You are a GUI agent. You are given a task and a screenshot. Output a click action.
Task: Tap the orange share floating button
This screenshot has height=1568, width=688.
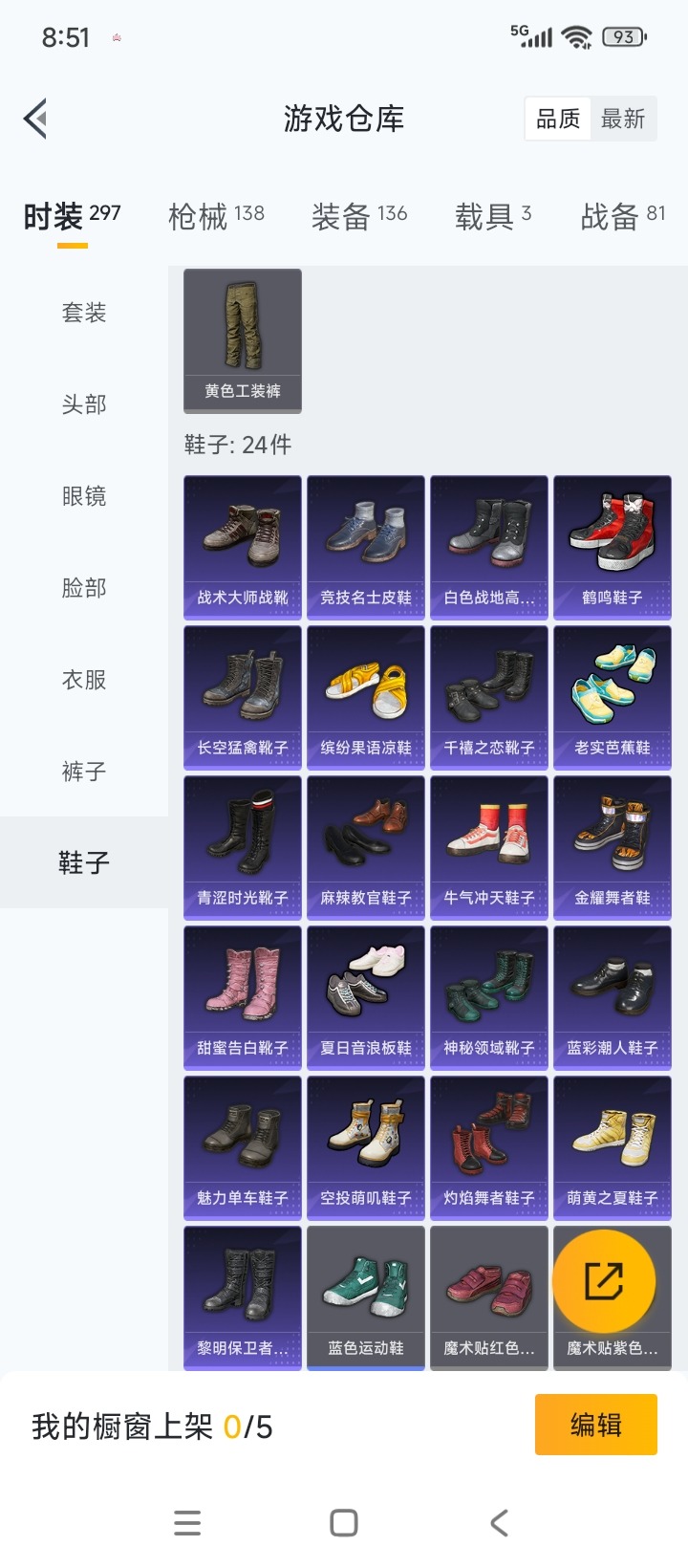604,1281
